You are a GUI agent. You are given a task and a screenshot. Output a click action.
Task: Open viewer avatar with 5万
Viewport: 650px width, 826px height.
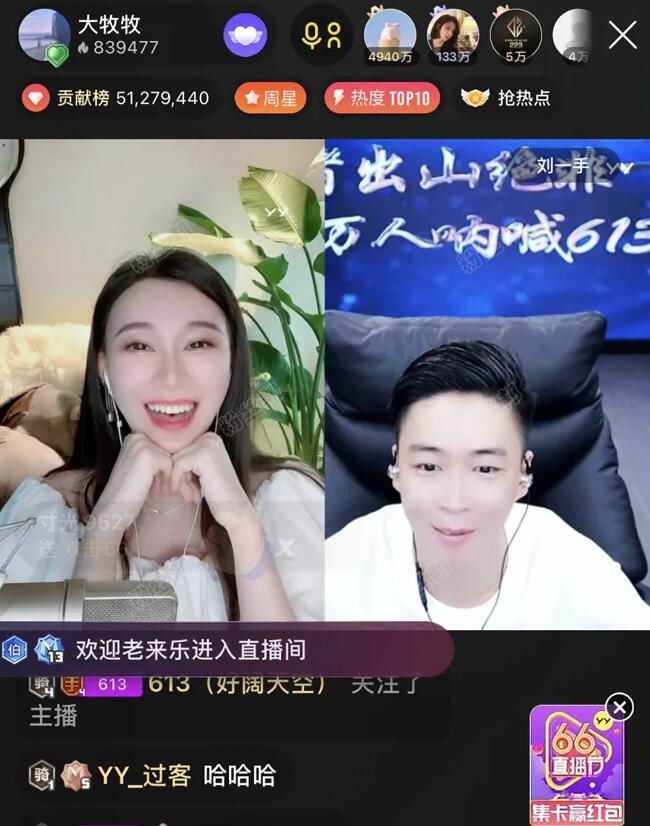[x=516, y=35]
